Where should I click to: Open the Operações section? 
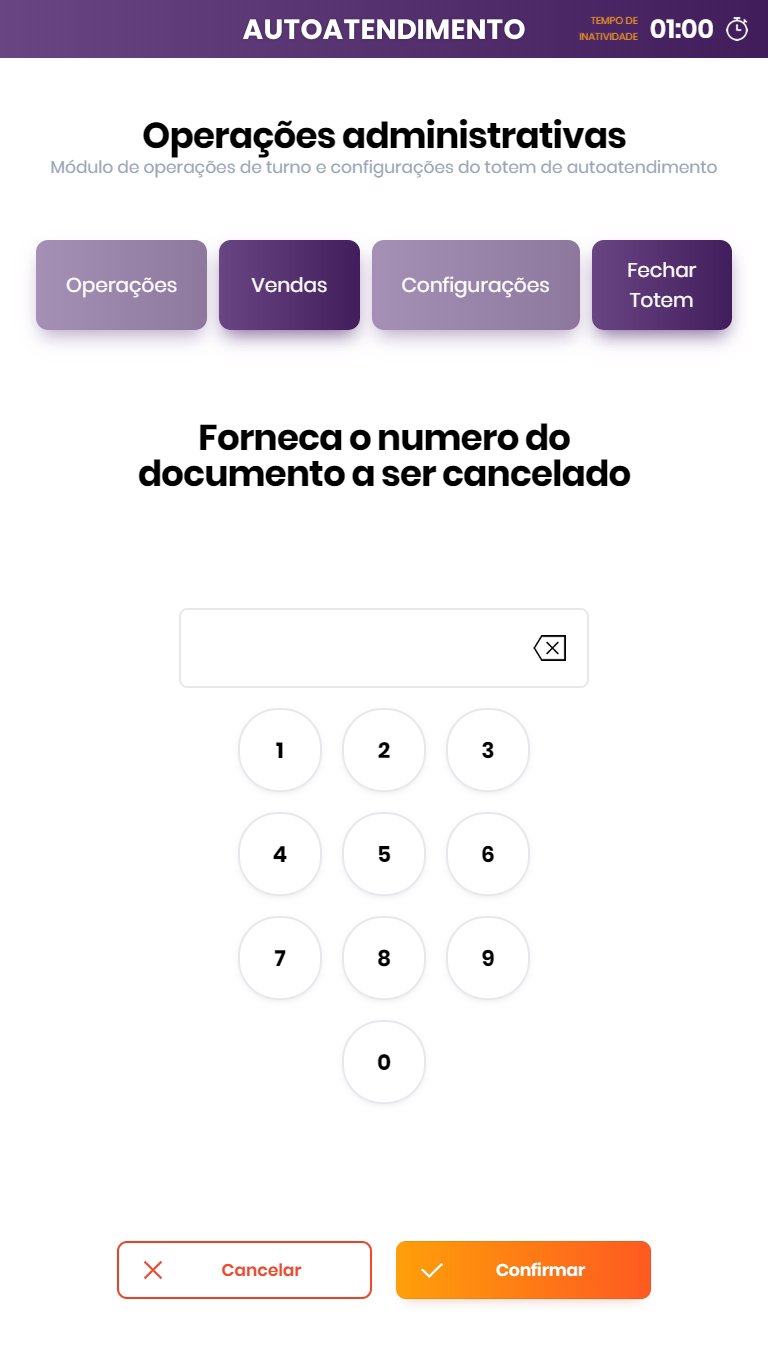coord(121,285)
